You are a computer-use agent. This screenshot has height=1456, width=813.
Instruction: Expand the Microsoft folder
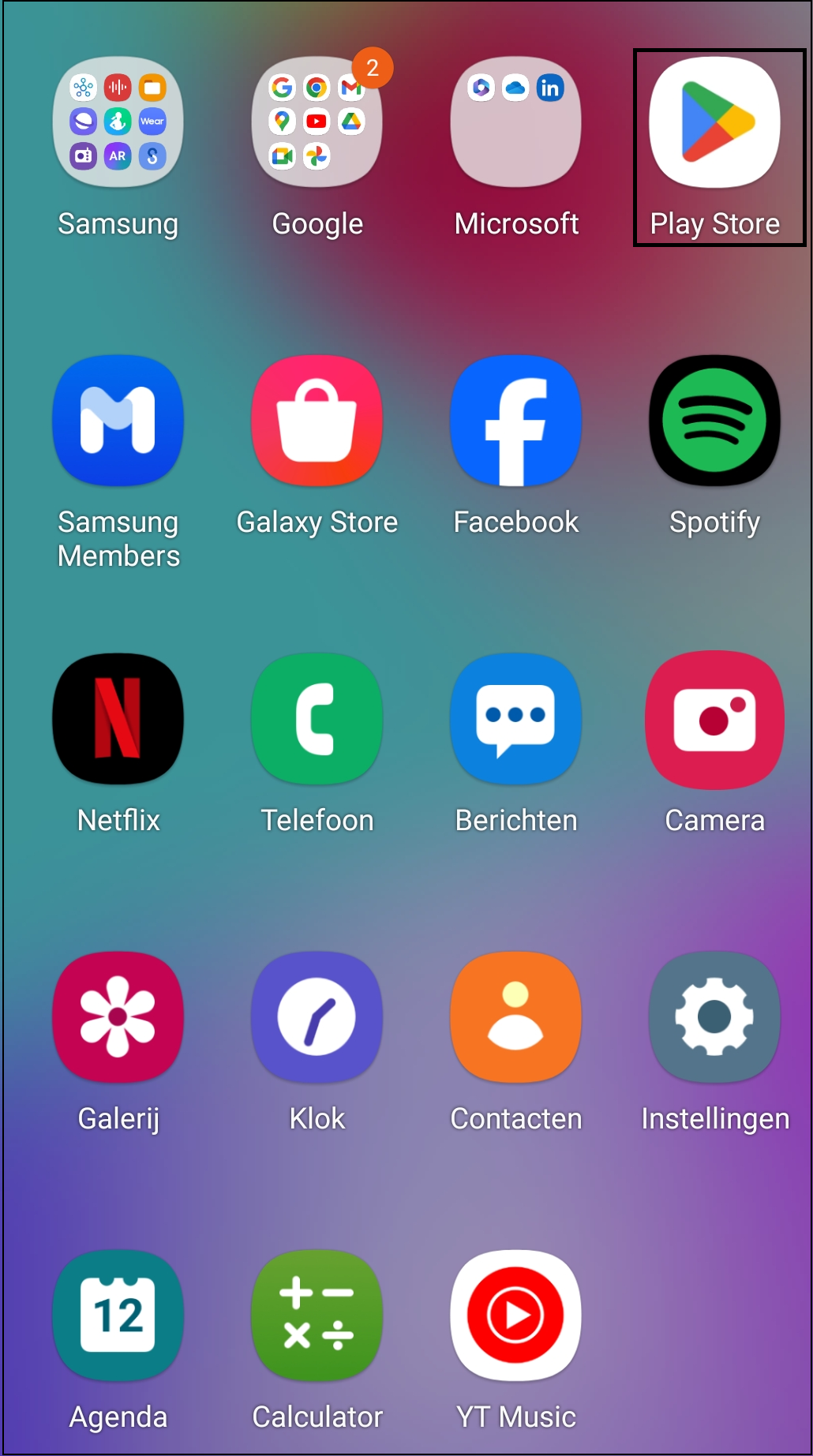[515, 122]
